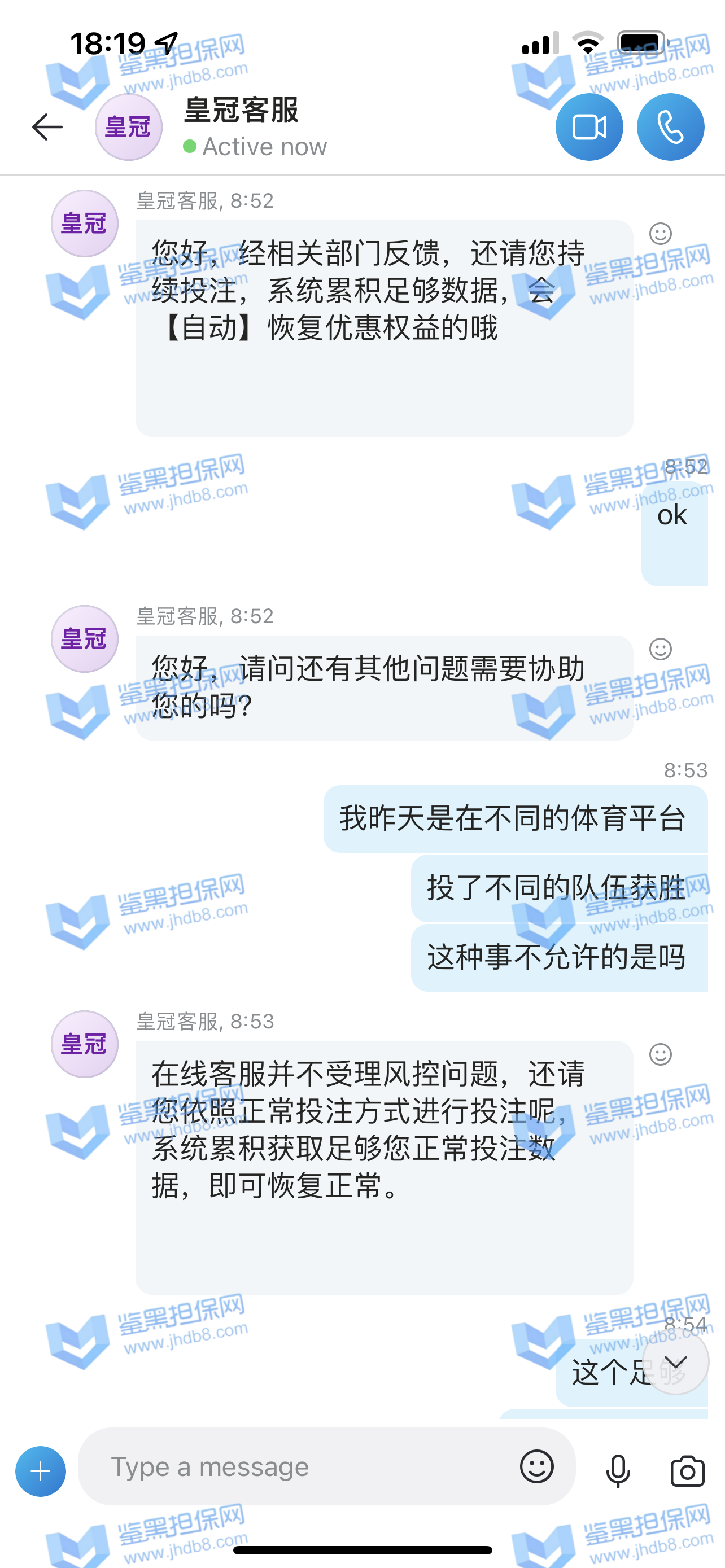React to the 持续投注 message with emoji
The width and height of the screenshot is (725, 1568).
(x=660, y=234)
